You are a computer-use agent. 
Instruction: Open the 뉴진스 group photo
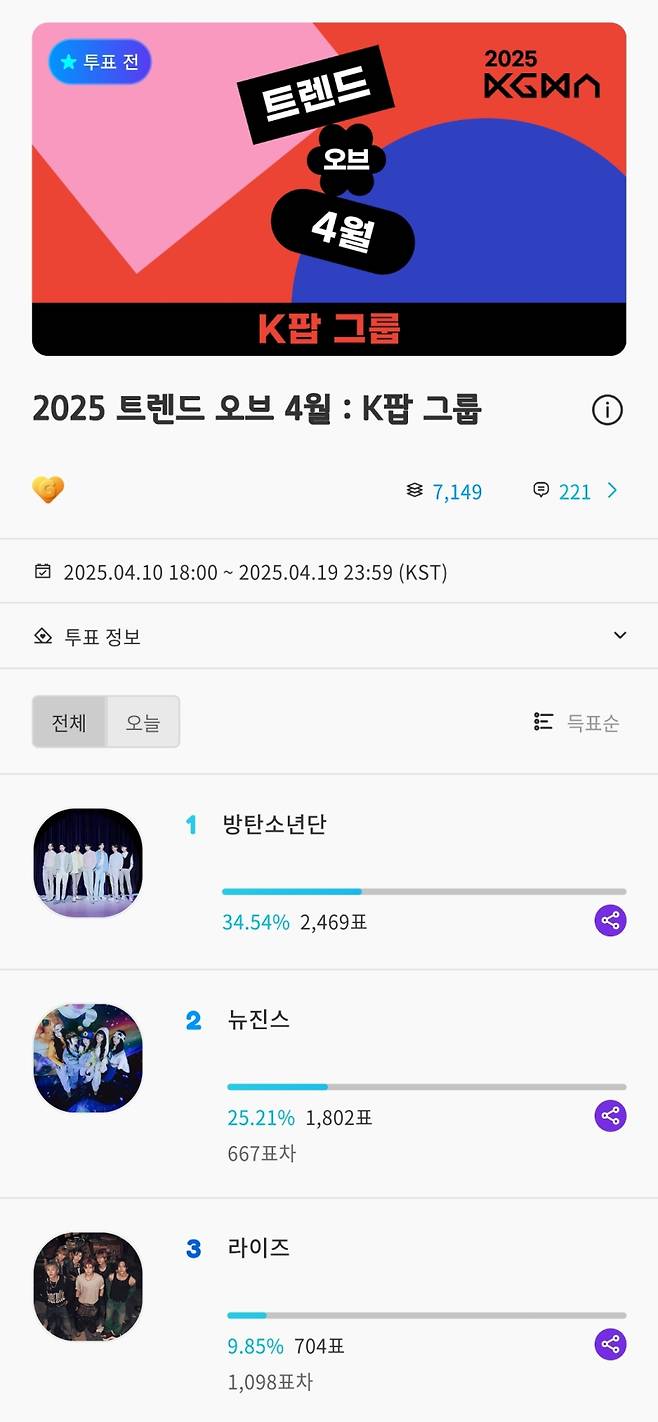point(88,1058)
